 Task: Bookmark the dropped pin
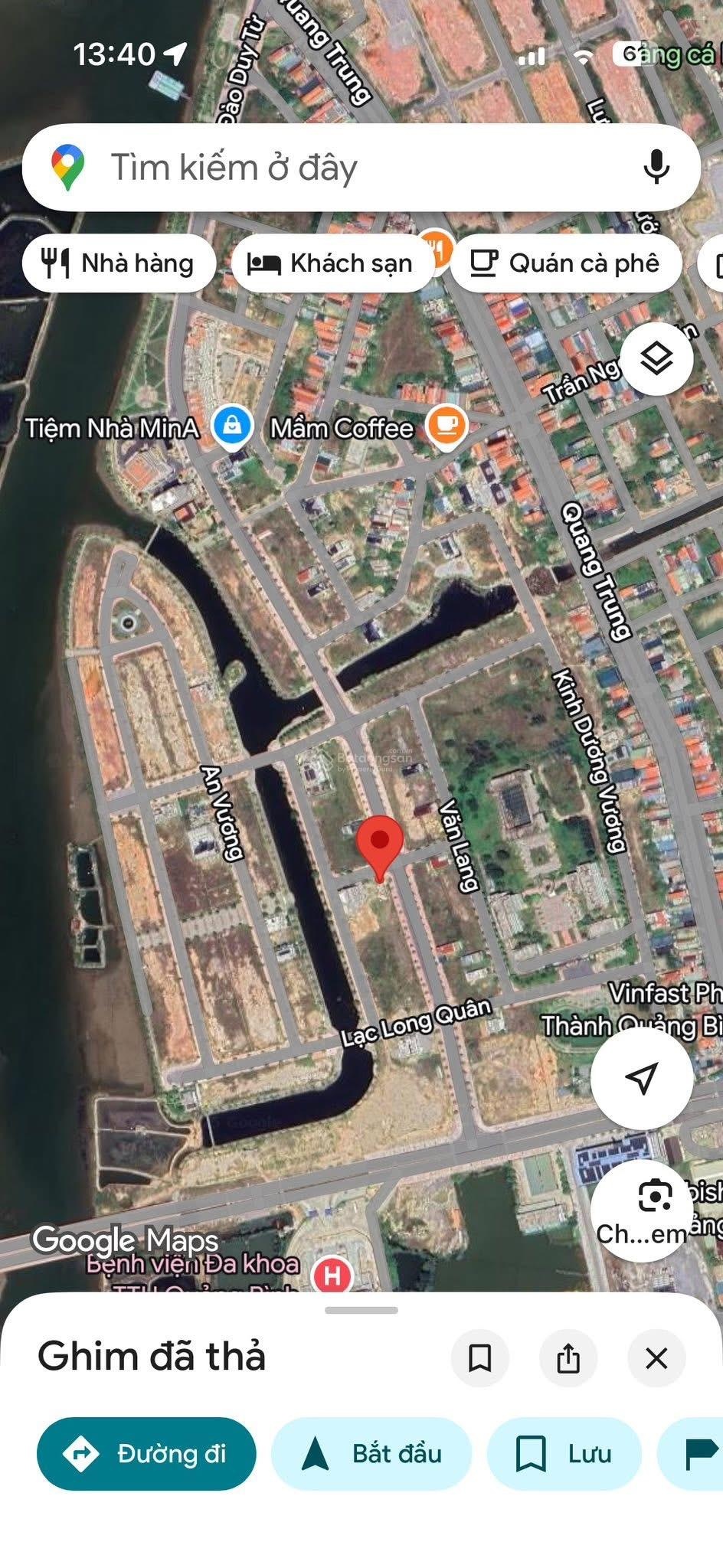click(480, 1358)
